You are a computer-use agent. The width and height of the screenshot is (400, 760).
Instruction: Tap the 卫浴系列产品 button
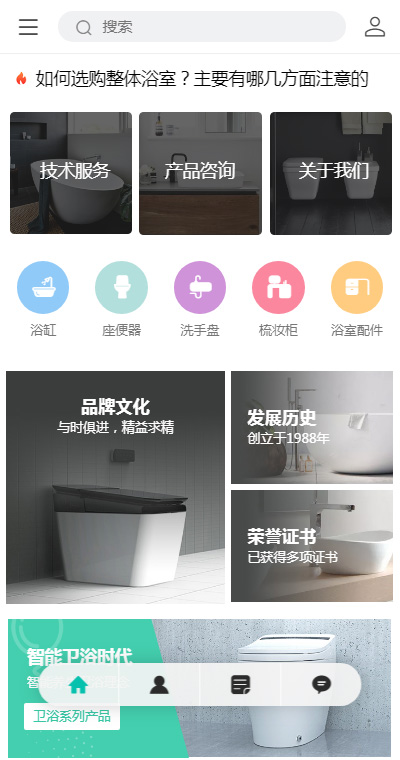pyautogui.click(x=72, y=716)
